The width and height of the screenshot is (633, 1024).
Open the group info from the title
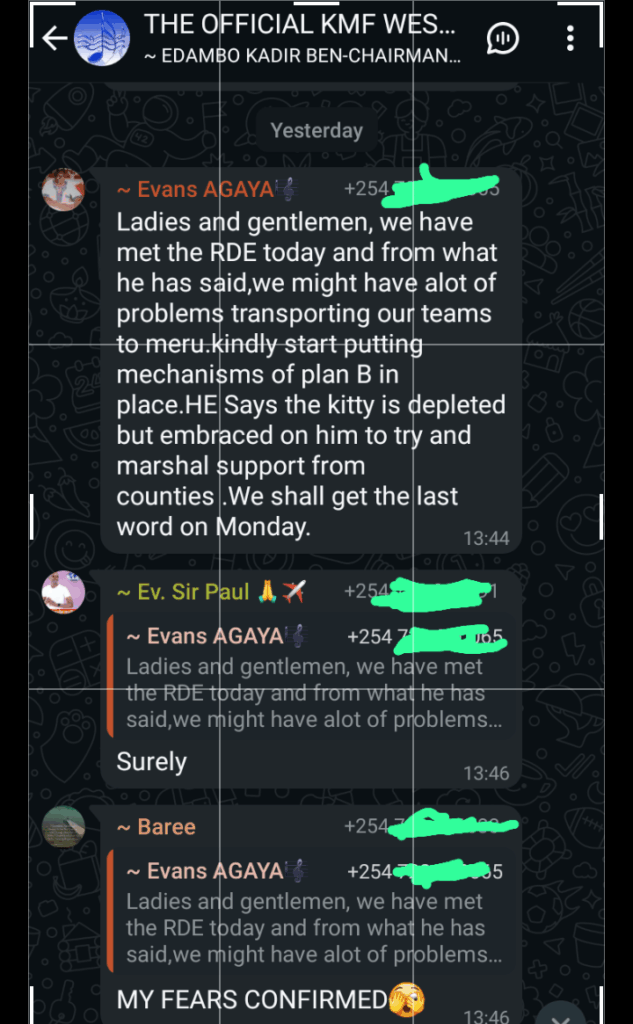tap(300, 25)
